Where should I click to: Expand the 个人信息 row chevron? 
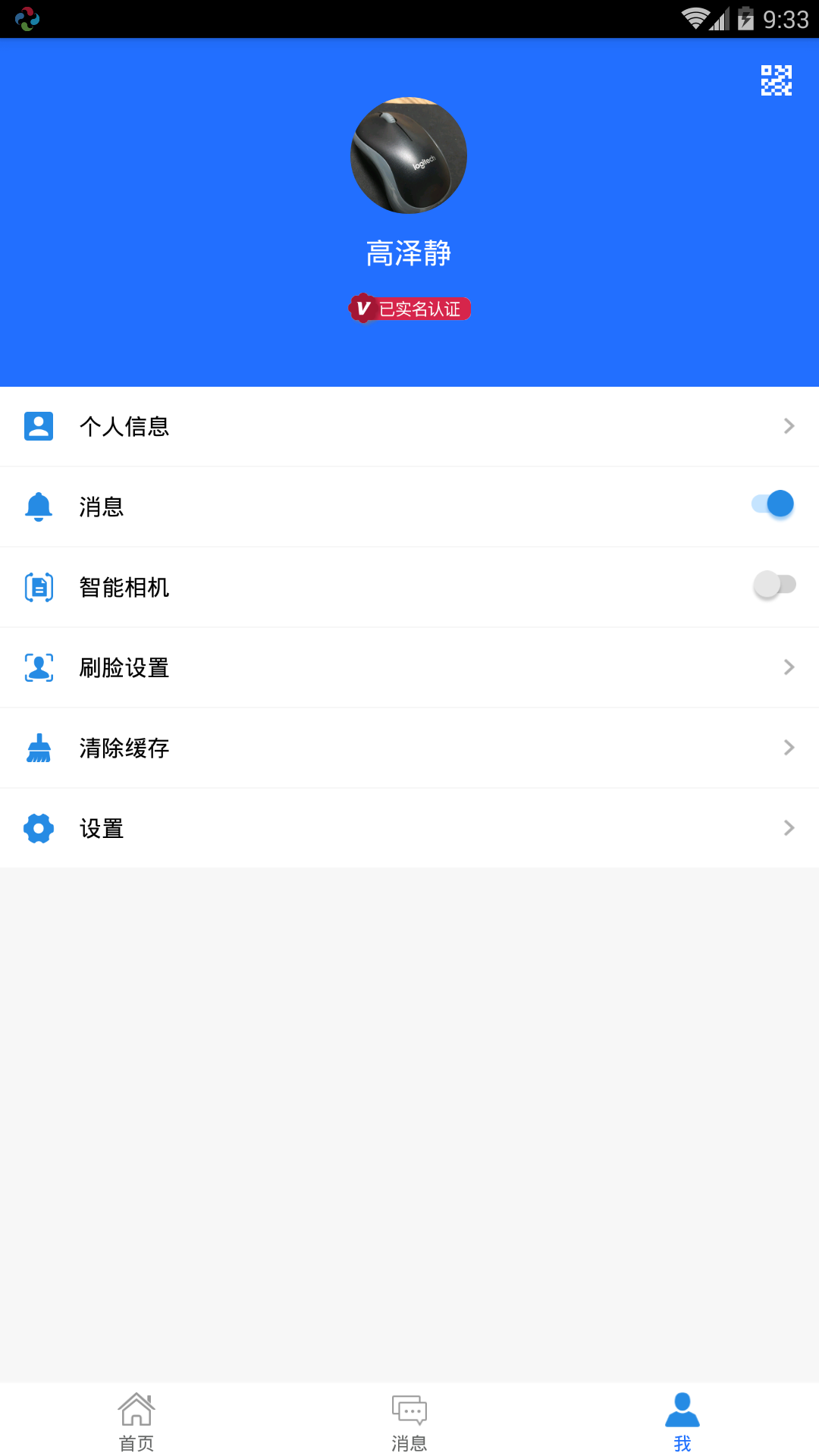[x=787, y=426]
